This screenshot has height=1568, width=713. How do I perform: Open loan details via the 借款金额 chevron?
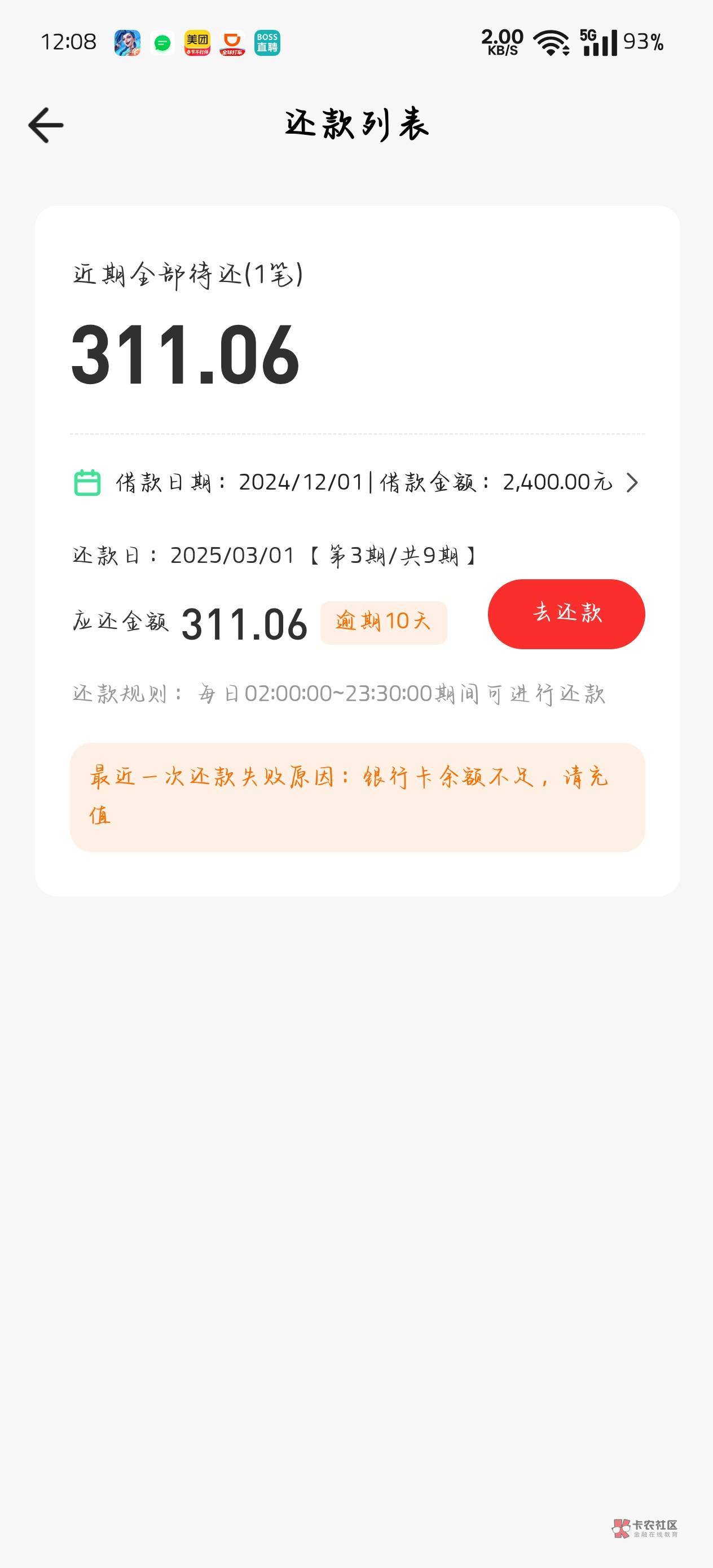click(633, 483)
